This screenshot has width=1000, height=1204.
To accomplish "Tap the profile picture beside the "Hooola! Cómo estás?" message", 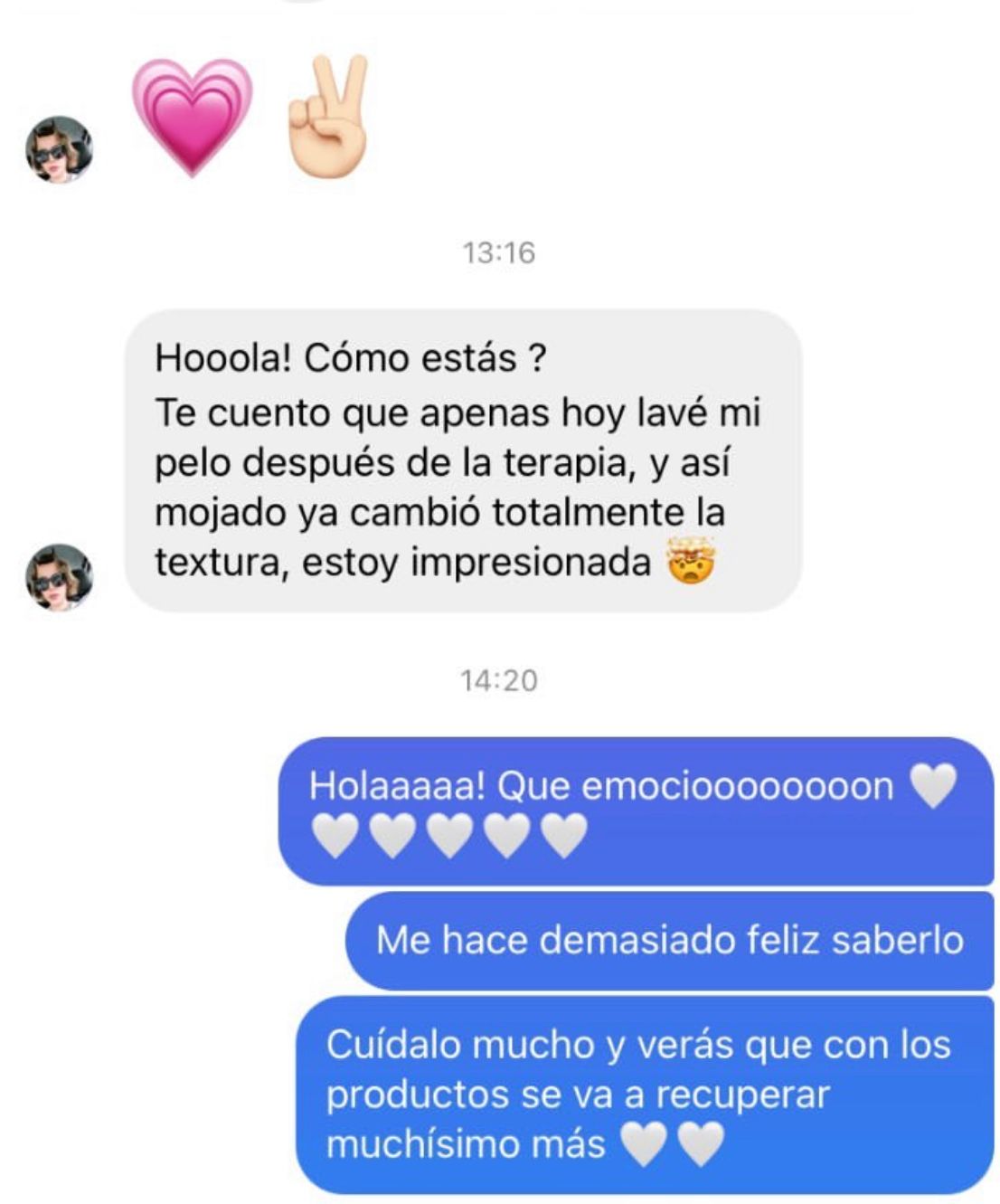I will tap(59, 577).
